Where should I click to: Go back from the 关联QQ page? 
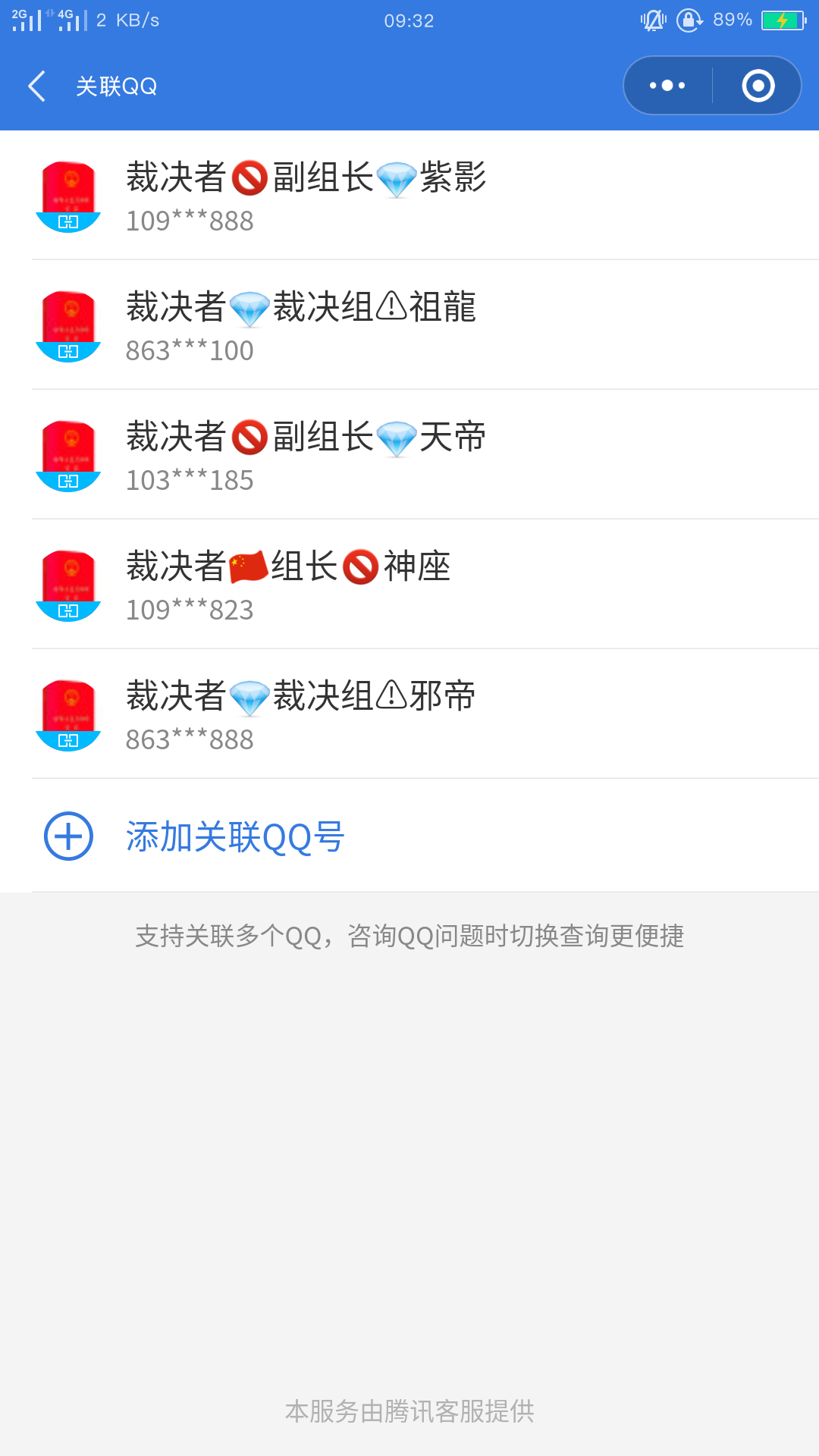[x=36, y=86]
